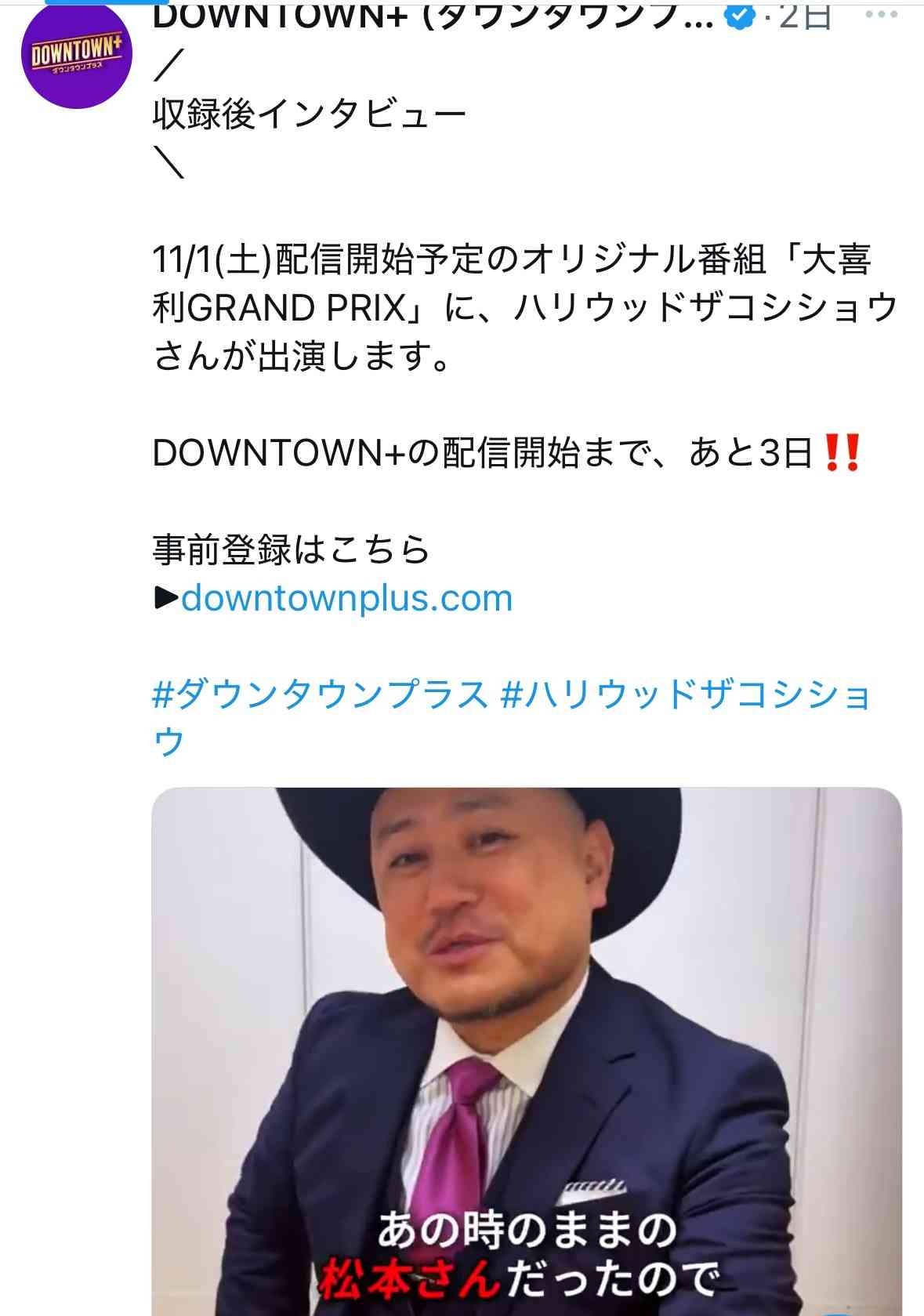Open the downtownplus.com link
This screenshot has width=924, height=1316.
346,599
